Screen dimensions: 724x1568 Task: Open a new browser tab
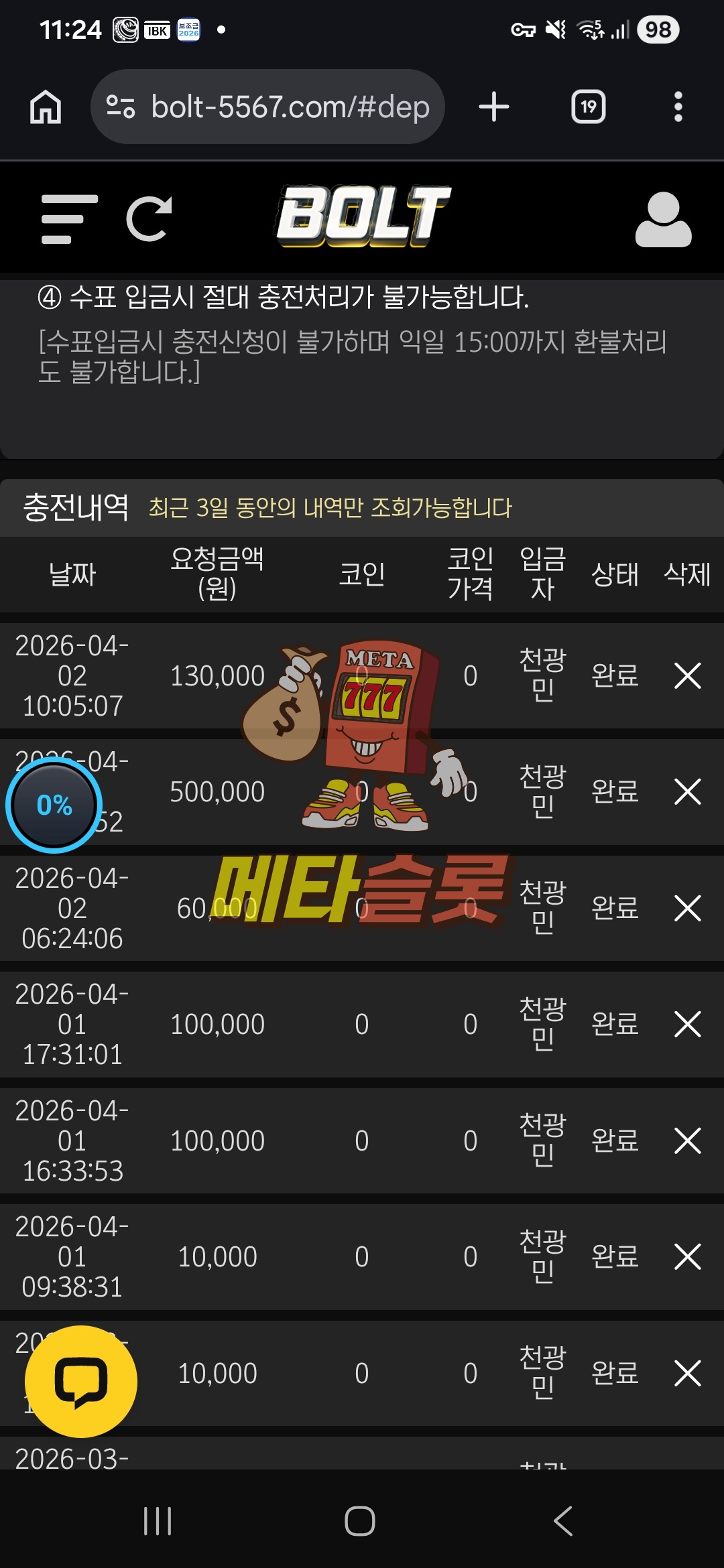pyautogui.click(x=494, y=107)
